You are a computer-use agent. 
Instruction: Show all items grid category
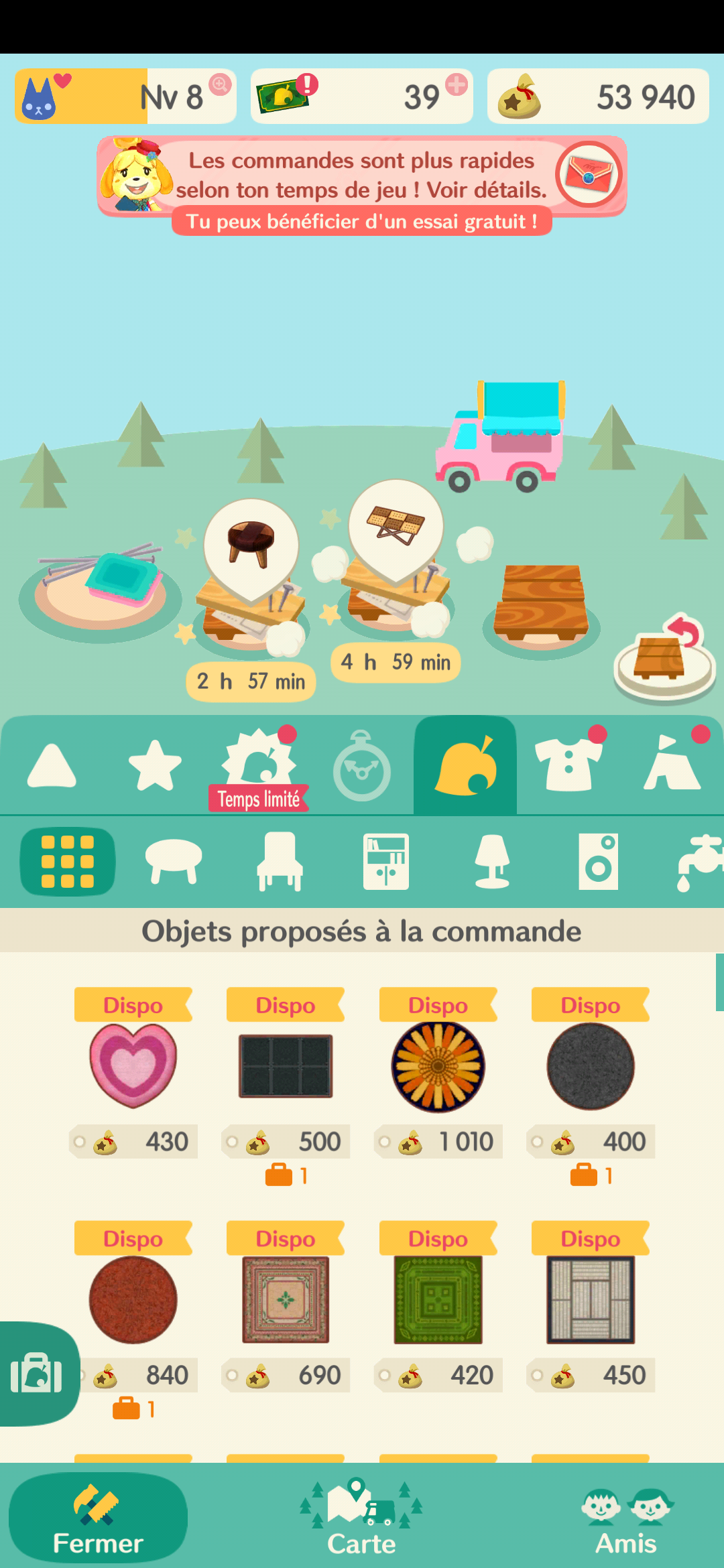click(x=68, y=861)
